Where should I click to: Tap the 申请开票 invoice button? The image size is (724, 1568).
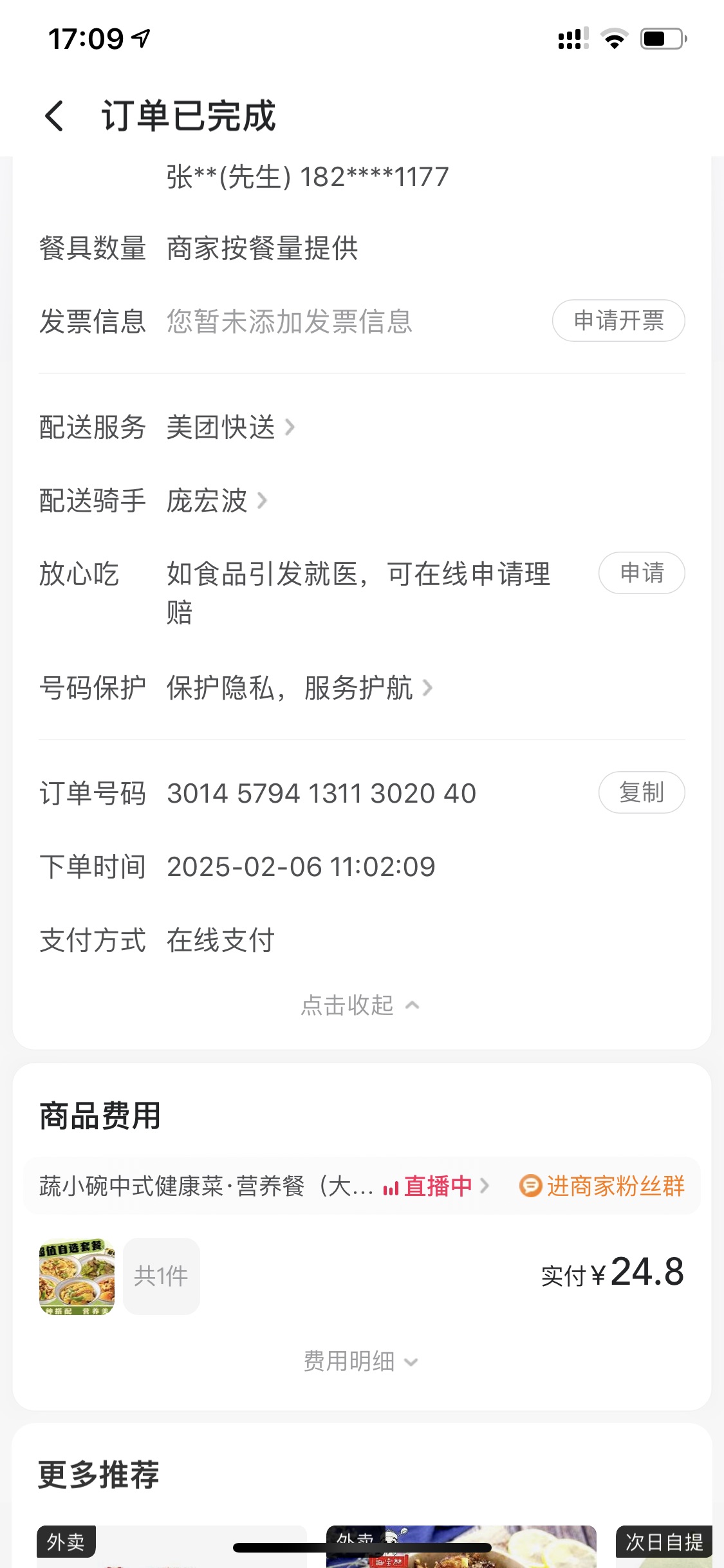(618, 321)
